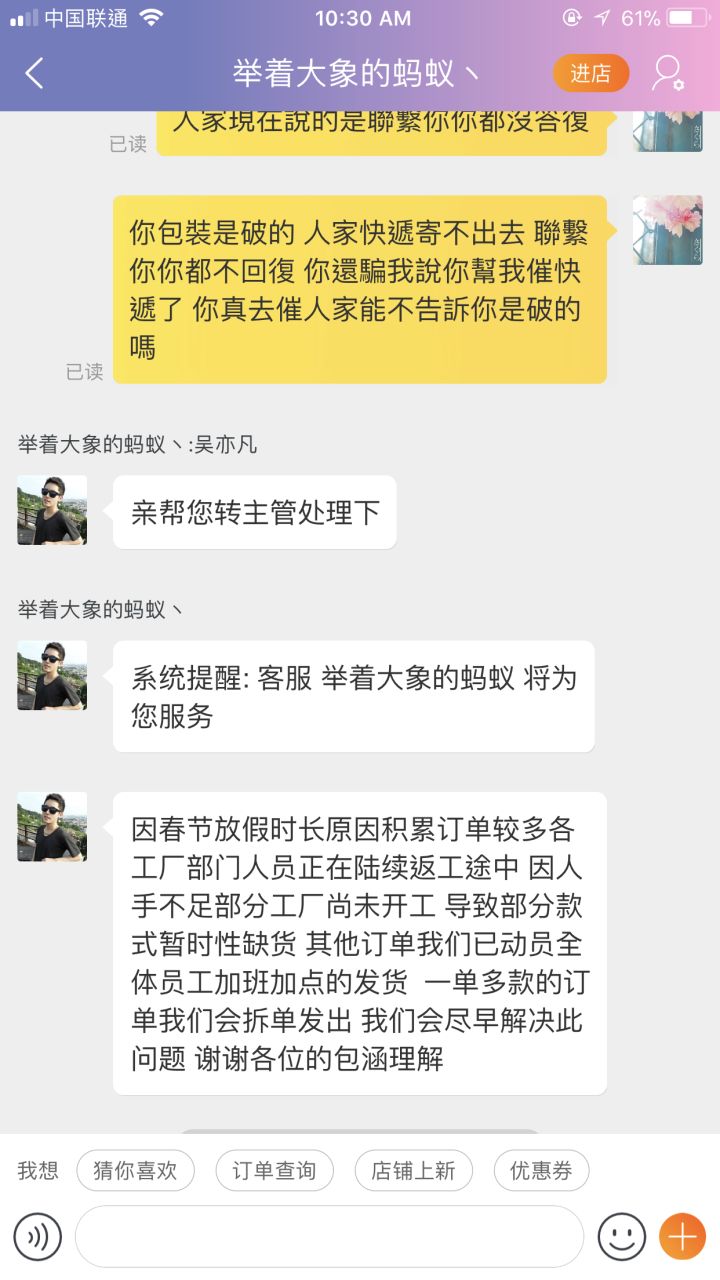This screenshot has width=720, height=1280.
Task: Focus the message text field
Action: [x=329, y=1237]
